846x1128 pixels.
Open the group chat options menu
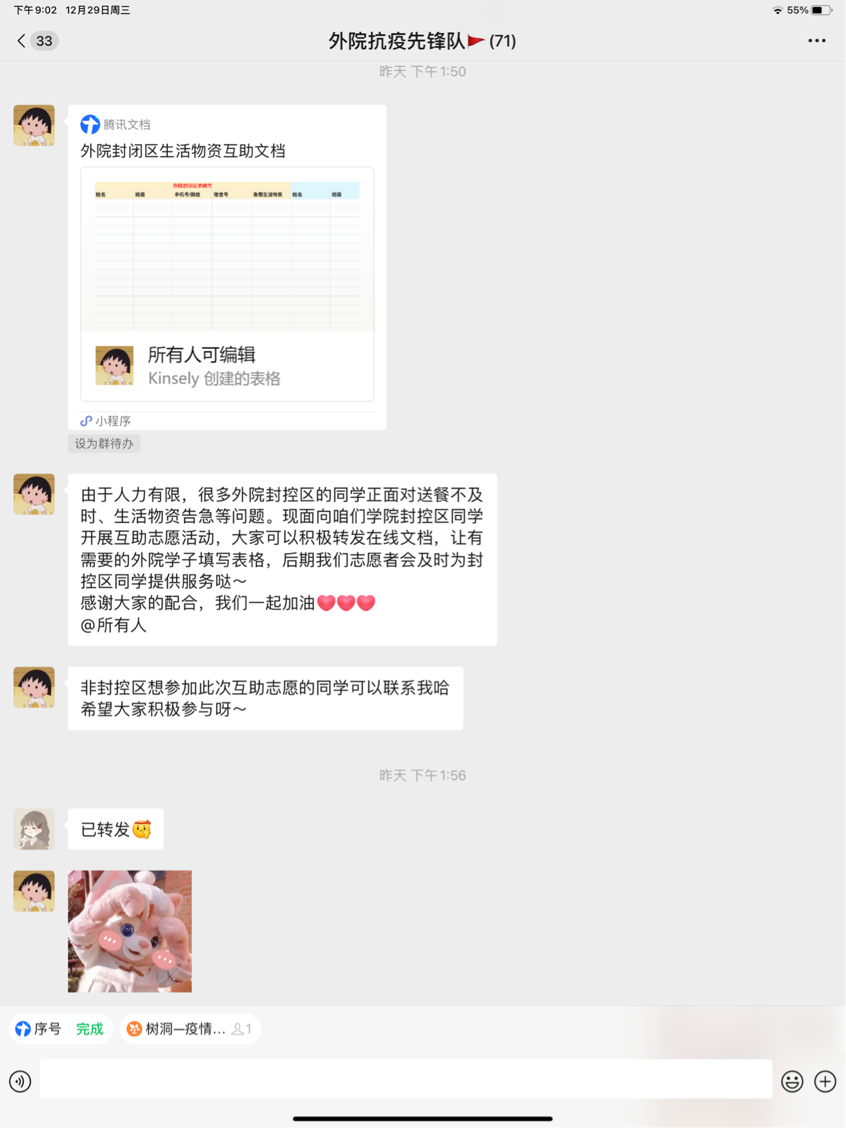point(817,41)
